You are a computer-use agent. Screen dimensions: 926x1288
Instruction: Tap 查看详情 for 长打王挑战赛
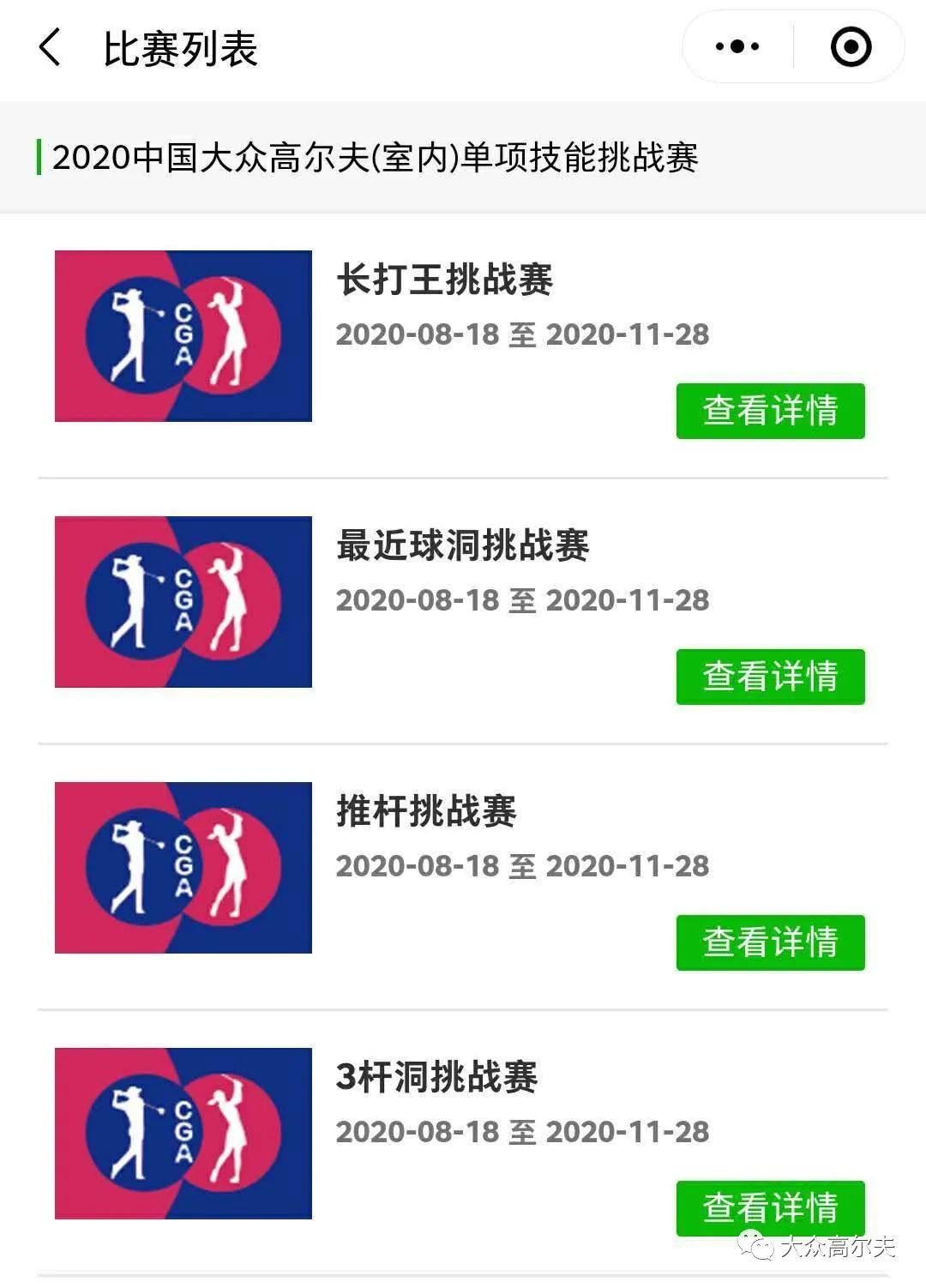[770, 411]
